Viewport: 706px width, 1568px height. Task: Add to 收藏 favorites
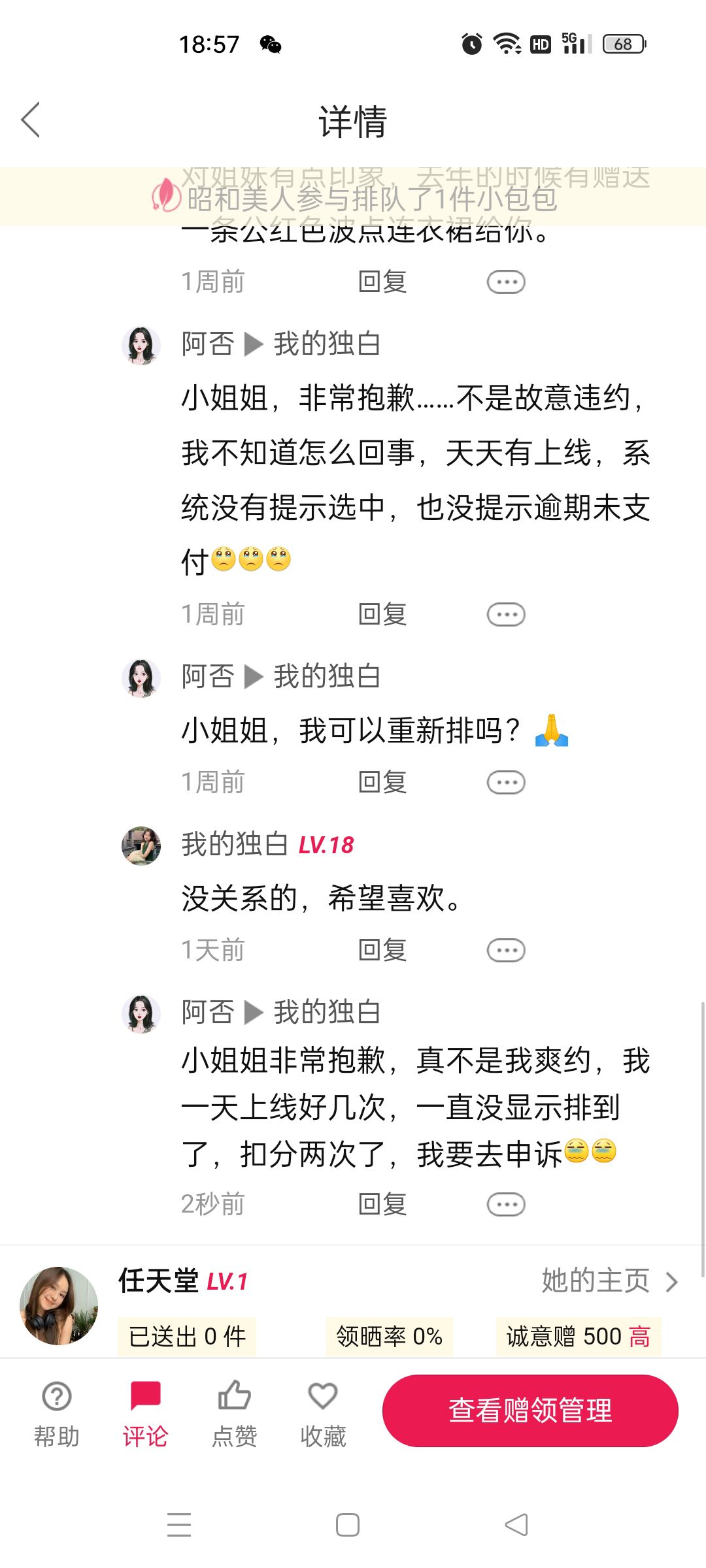[x=323, y=1414]
